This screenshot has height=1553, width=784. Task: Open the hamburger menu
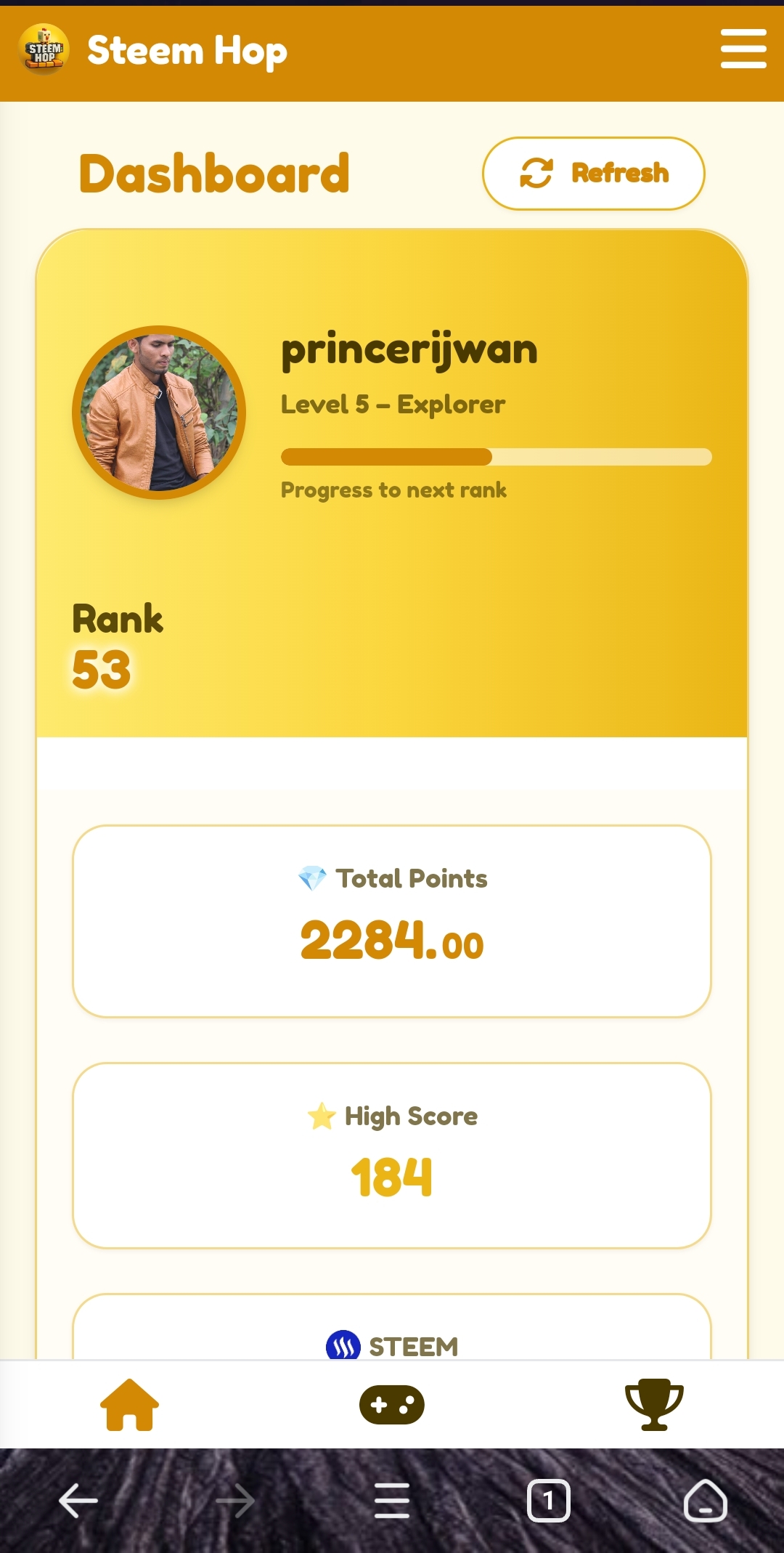click(743, 49)
